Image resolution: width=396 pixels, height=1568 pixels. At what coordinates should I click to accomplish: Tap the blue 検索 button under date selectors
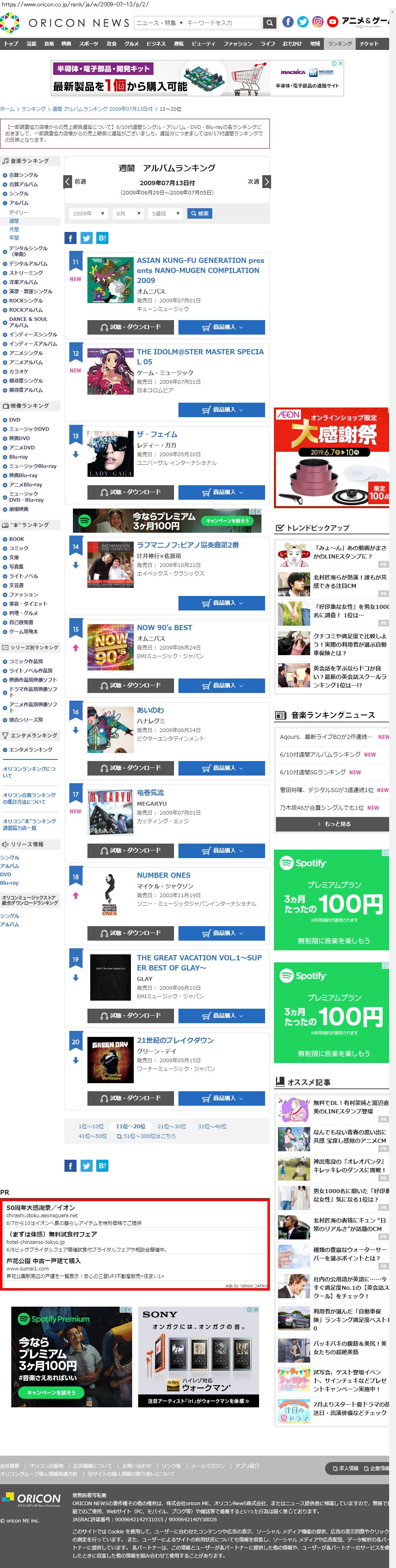click(x=199, y=214)
